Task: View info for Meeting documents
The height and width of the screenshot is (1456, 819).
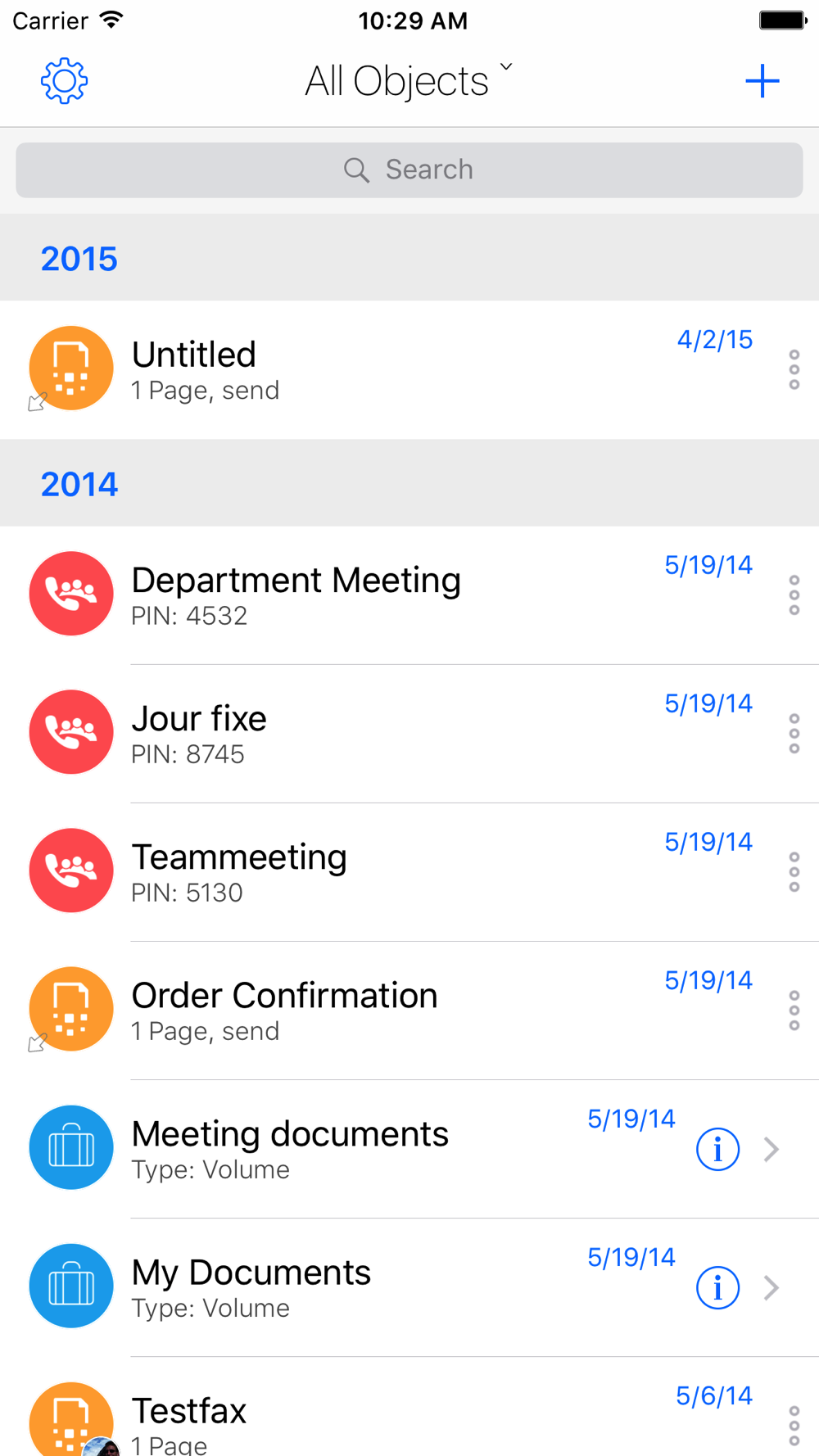Action: [717, 1149]
